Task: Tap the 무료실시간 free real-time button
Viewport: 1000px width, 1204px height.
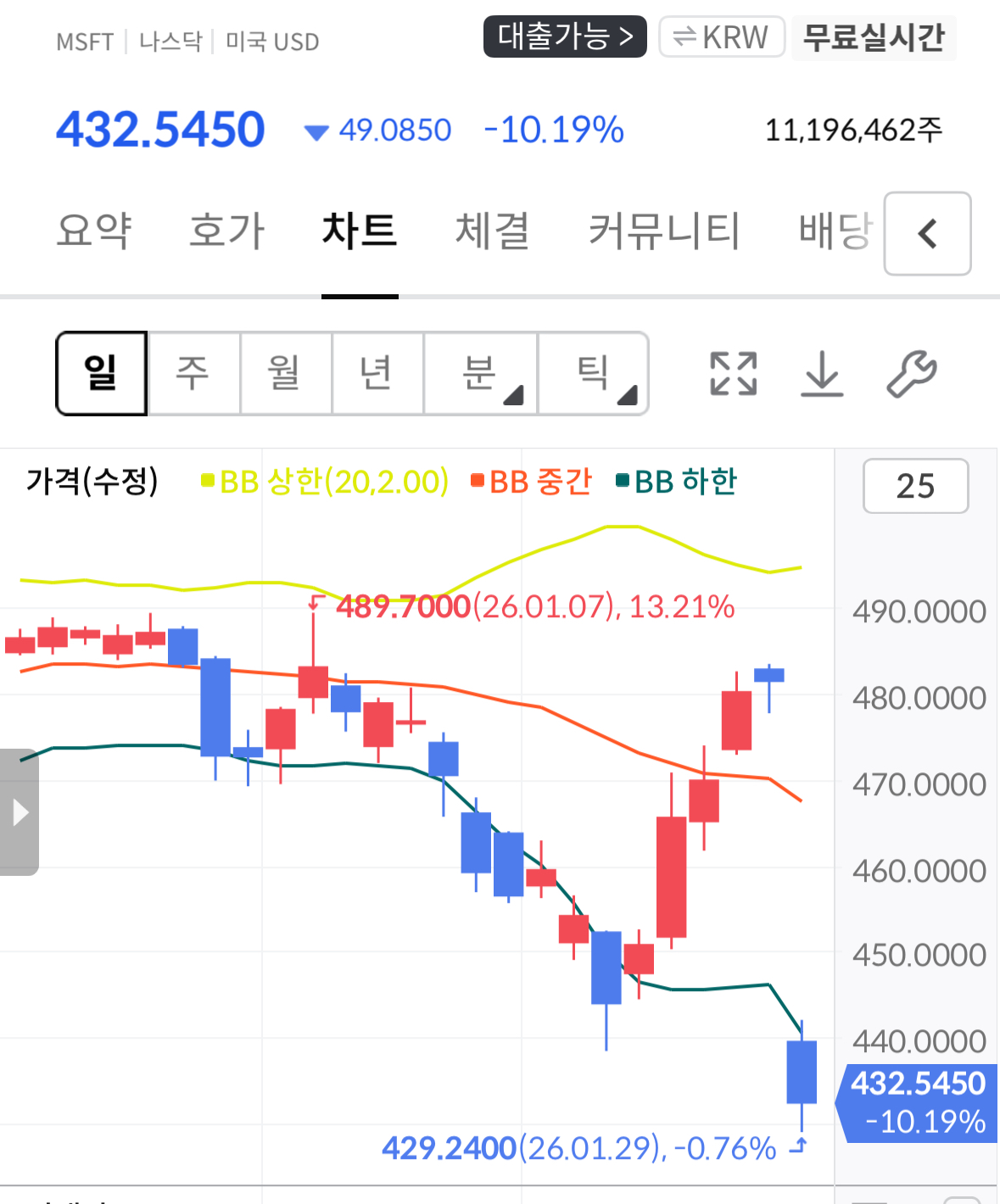Action: pyautogui.click(x=874, y=38)
